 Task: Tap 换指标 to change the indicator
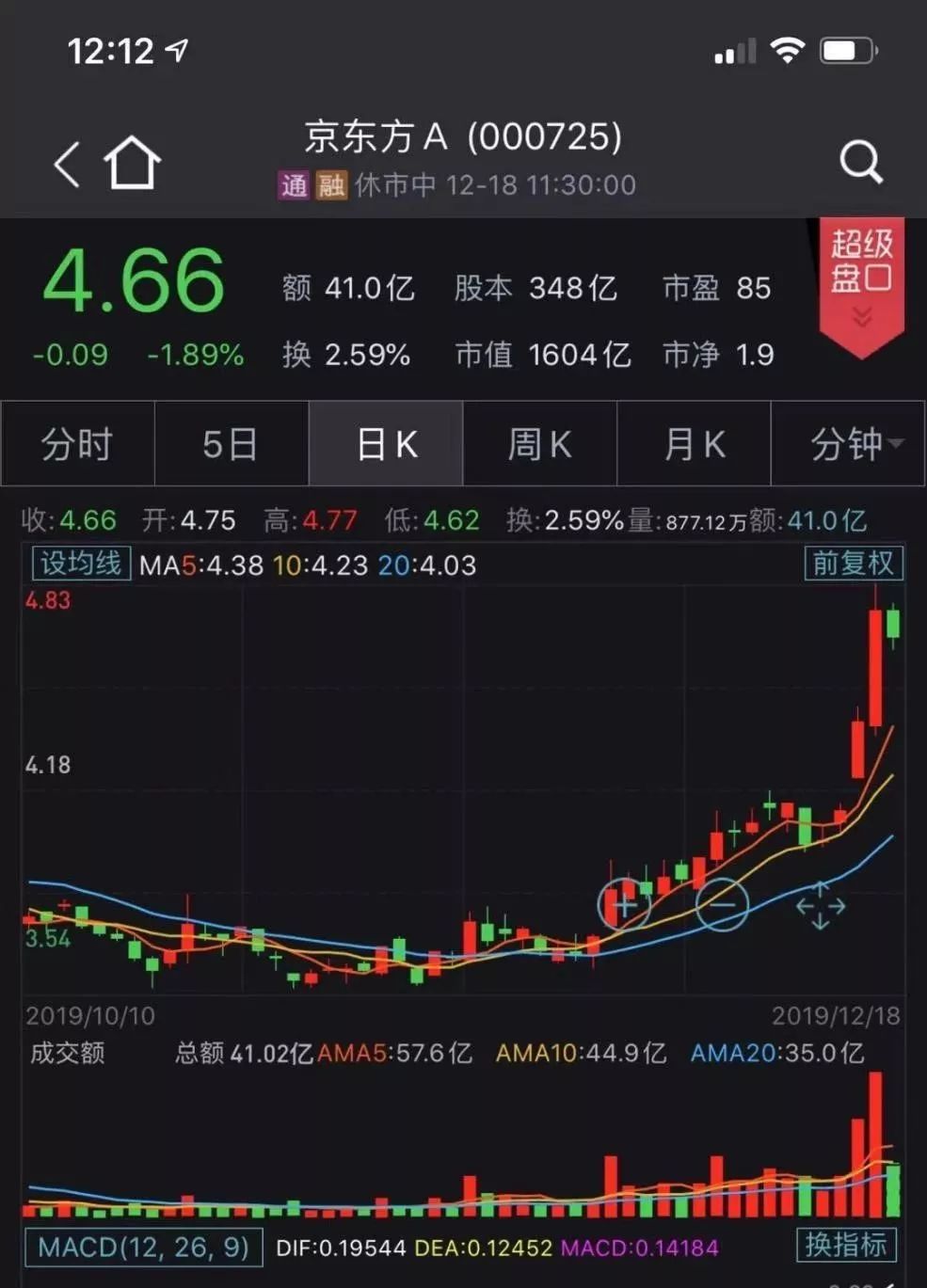coord(846,1245)
